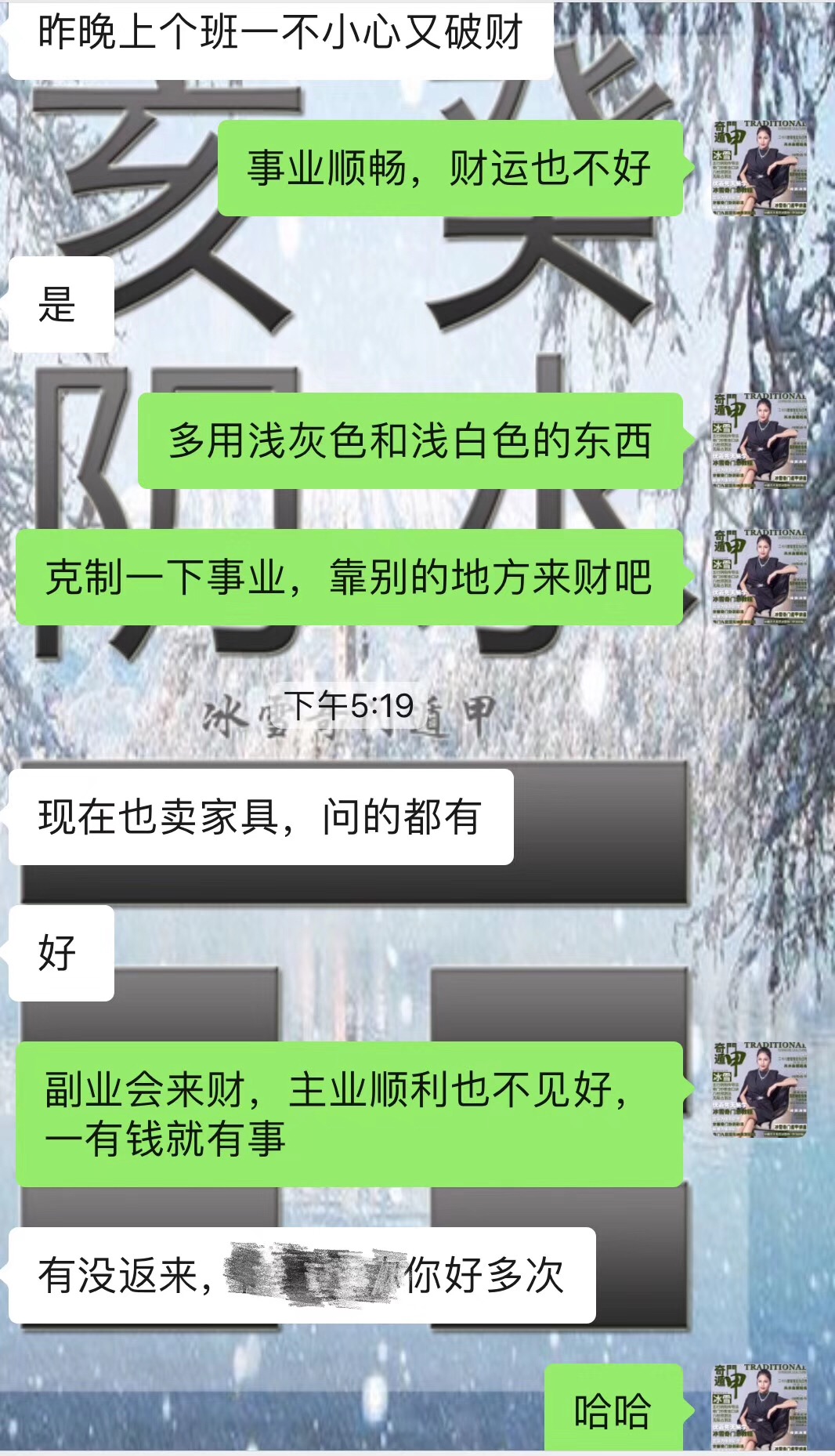
Task: Open avatar next to the "哈哈" message
Action: [x=758, y=1410]
